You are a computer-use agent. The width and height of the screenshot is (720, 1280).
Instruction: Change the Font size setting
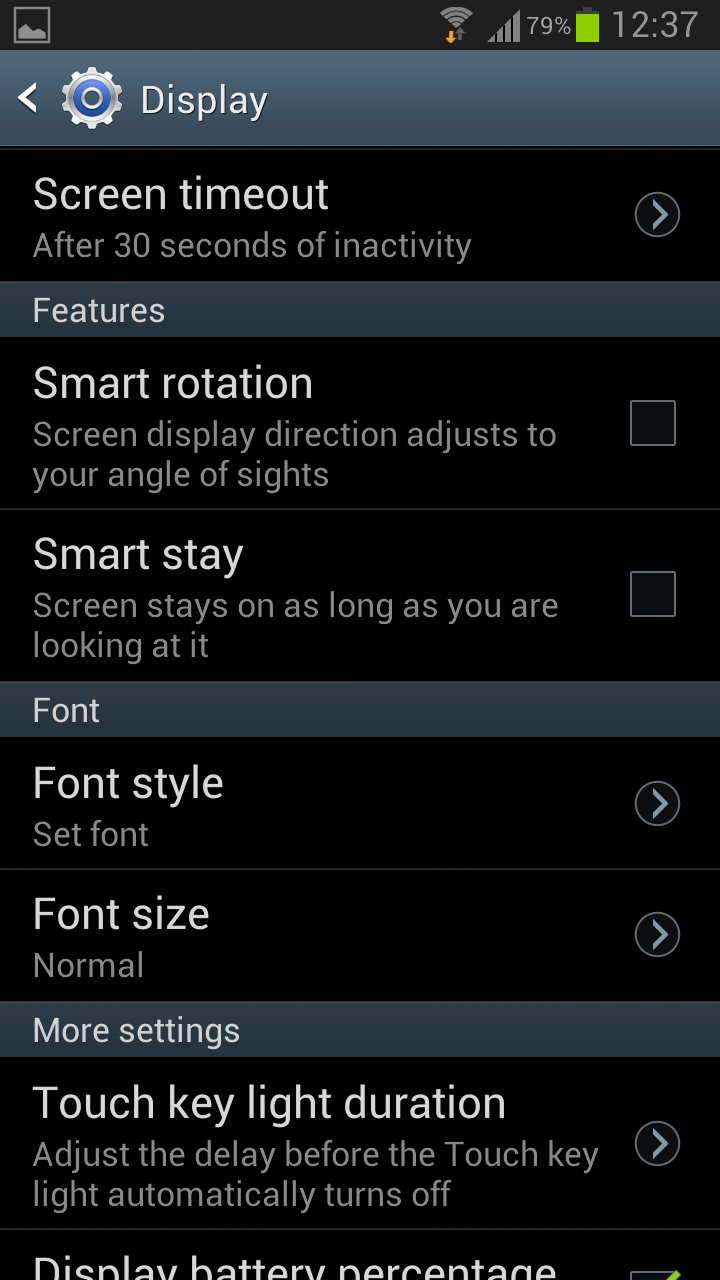360,936
